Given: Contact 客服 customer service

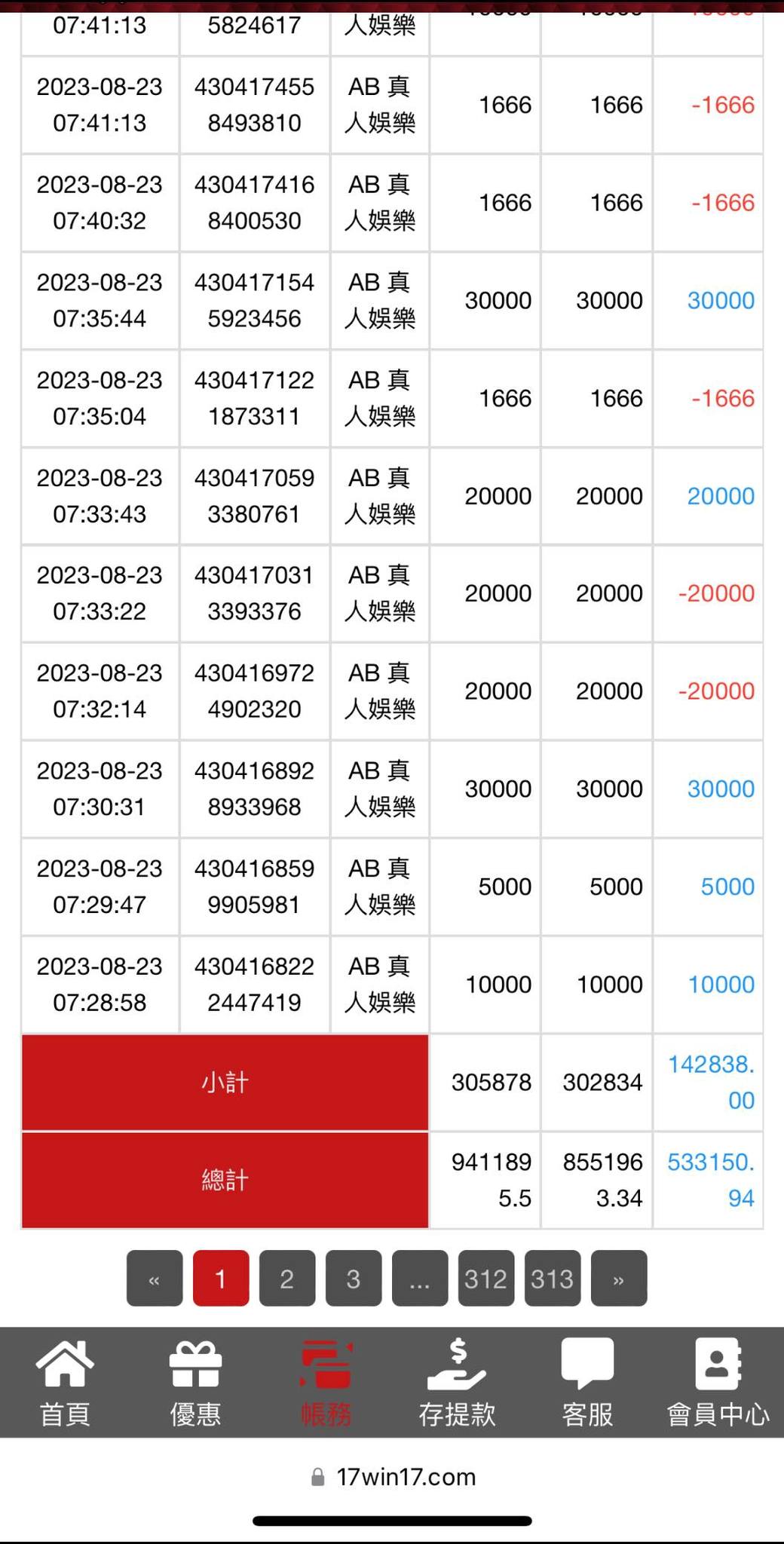Looking at the screenshot, I should tap(587, 1383).
